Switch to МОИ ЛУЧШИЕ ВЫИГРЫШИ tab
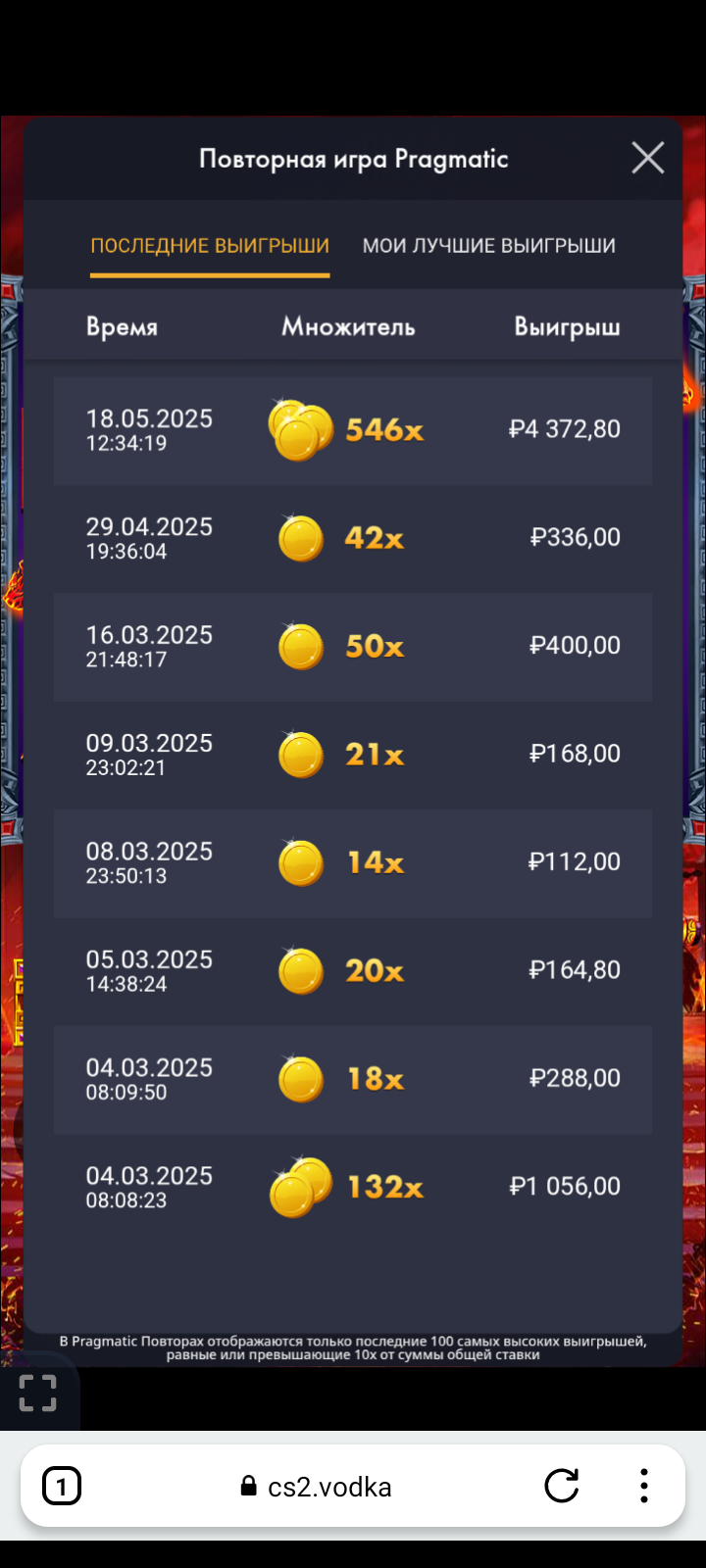The width and height of the screenshot is (706, 1568). pyautogui.click(x=488, y=246)
